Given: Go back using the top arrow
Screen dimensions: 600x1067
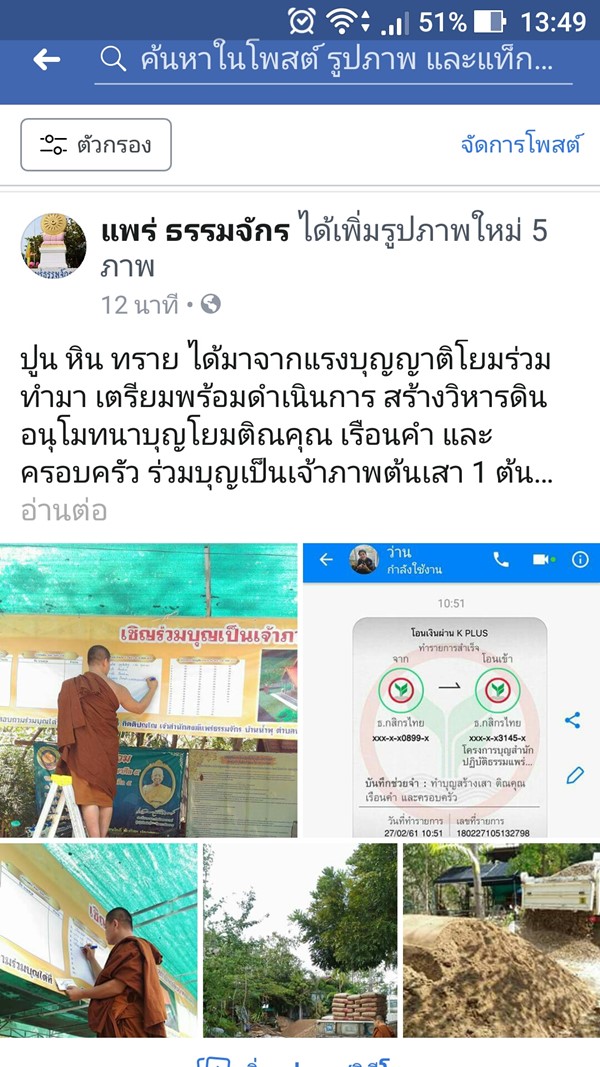Looking at the screenshot, I should click(47, 60).
